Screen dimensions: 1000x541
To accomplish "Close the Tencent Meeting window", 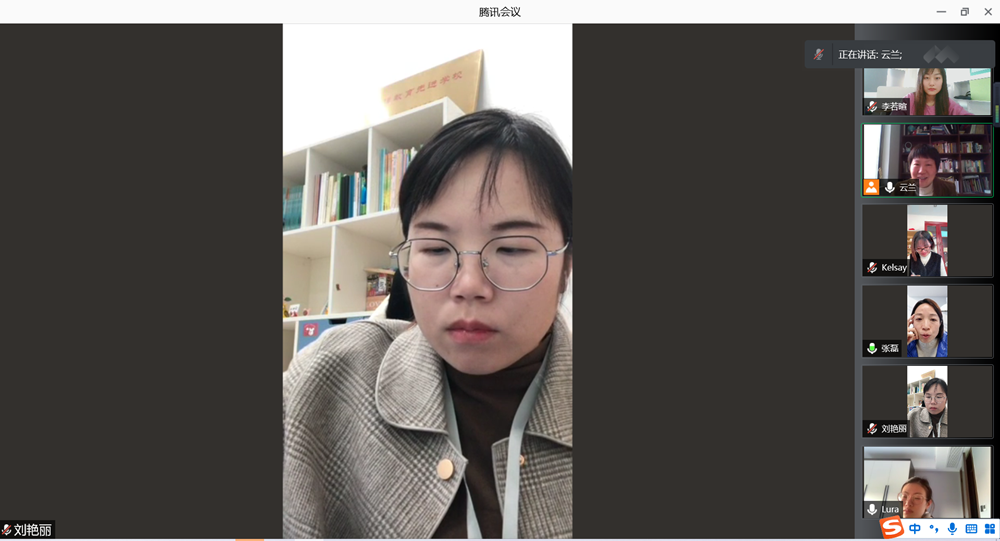I will 988,11.
